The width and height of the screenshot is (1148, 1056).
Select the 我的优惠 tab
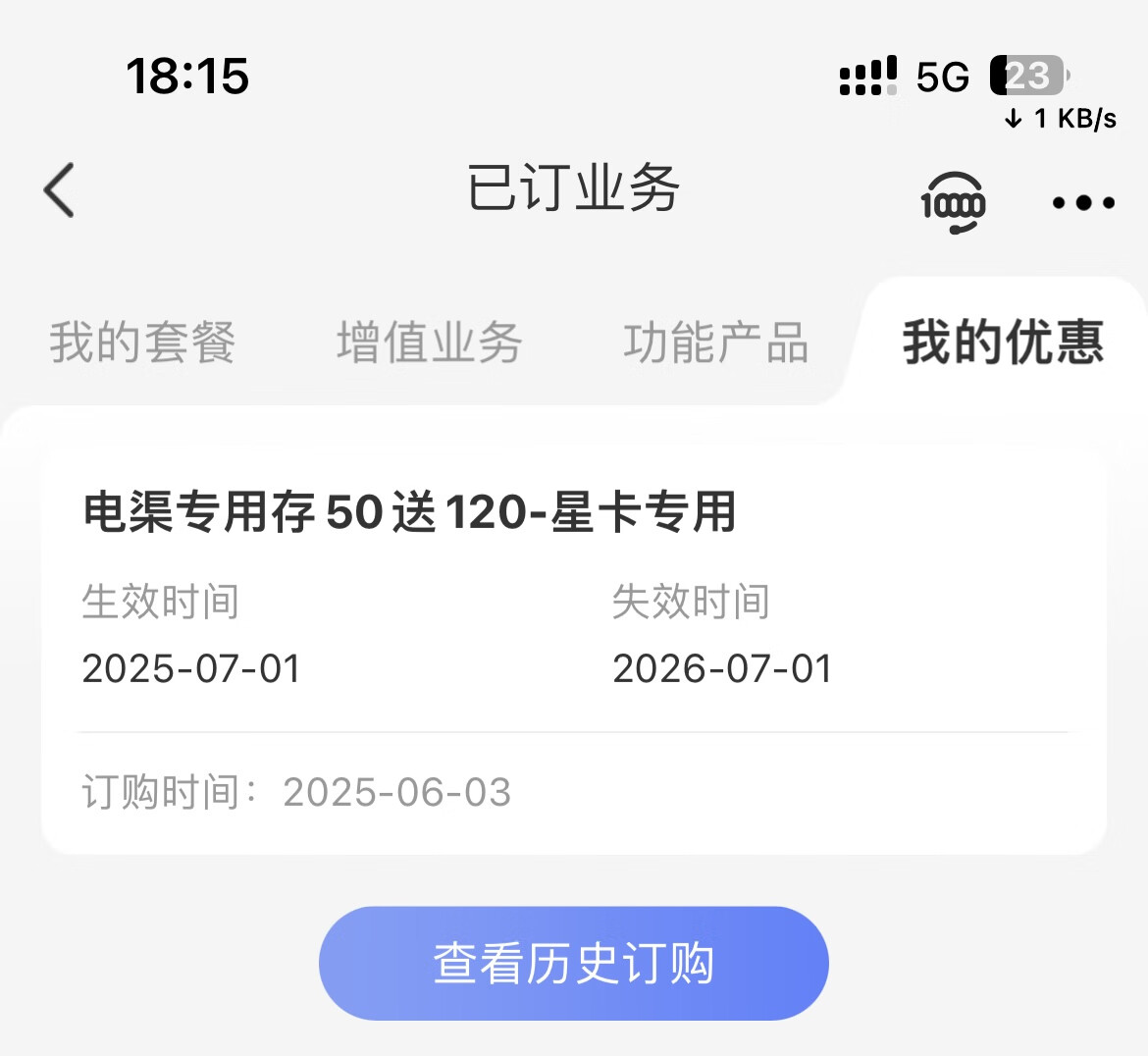pyautogui.click(x=1003, y=343)
